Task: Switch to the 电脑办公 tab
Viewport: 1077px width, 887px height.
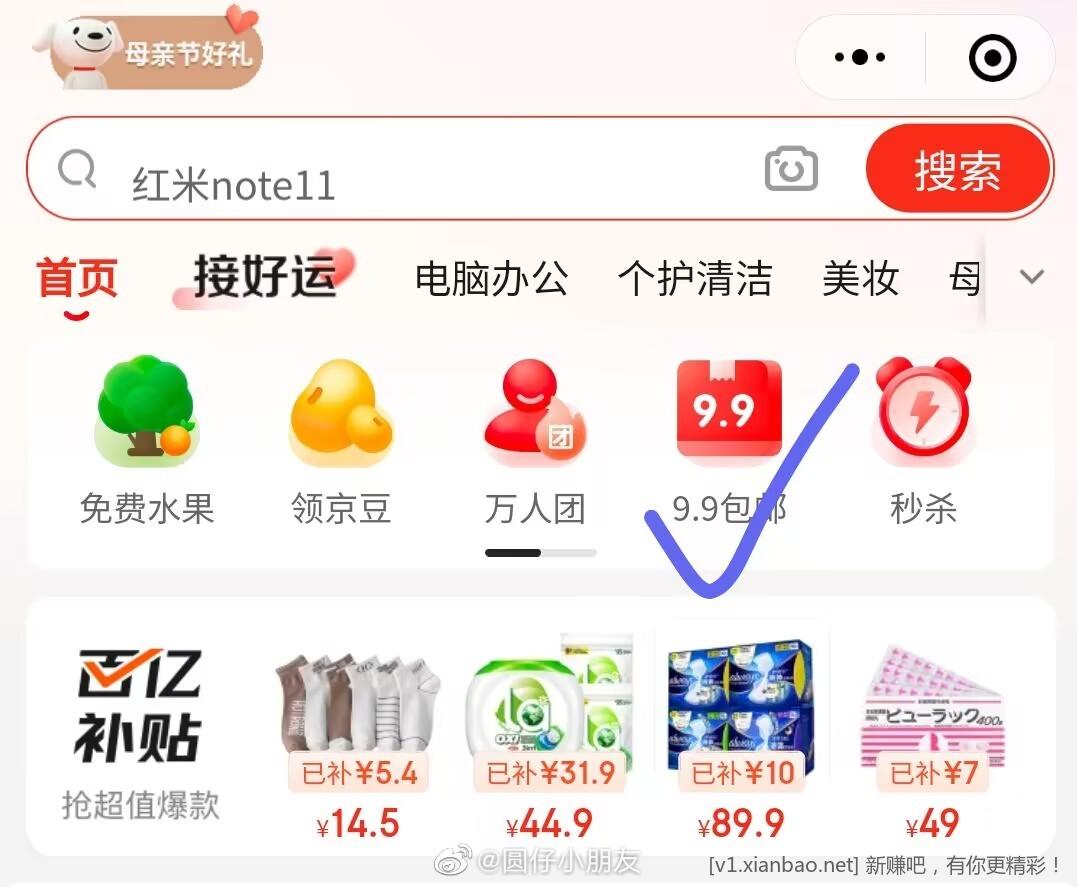Action: (x=491, y=278)
